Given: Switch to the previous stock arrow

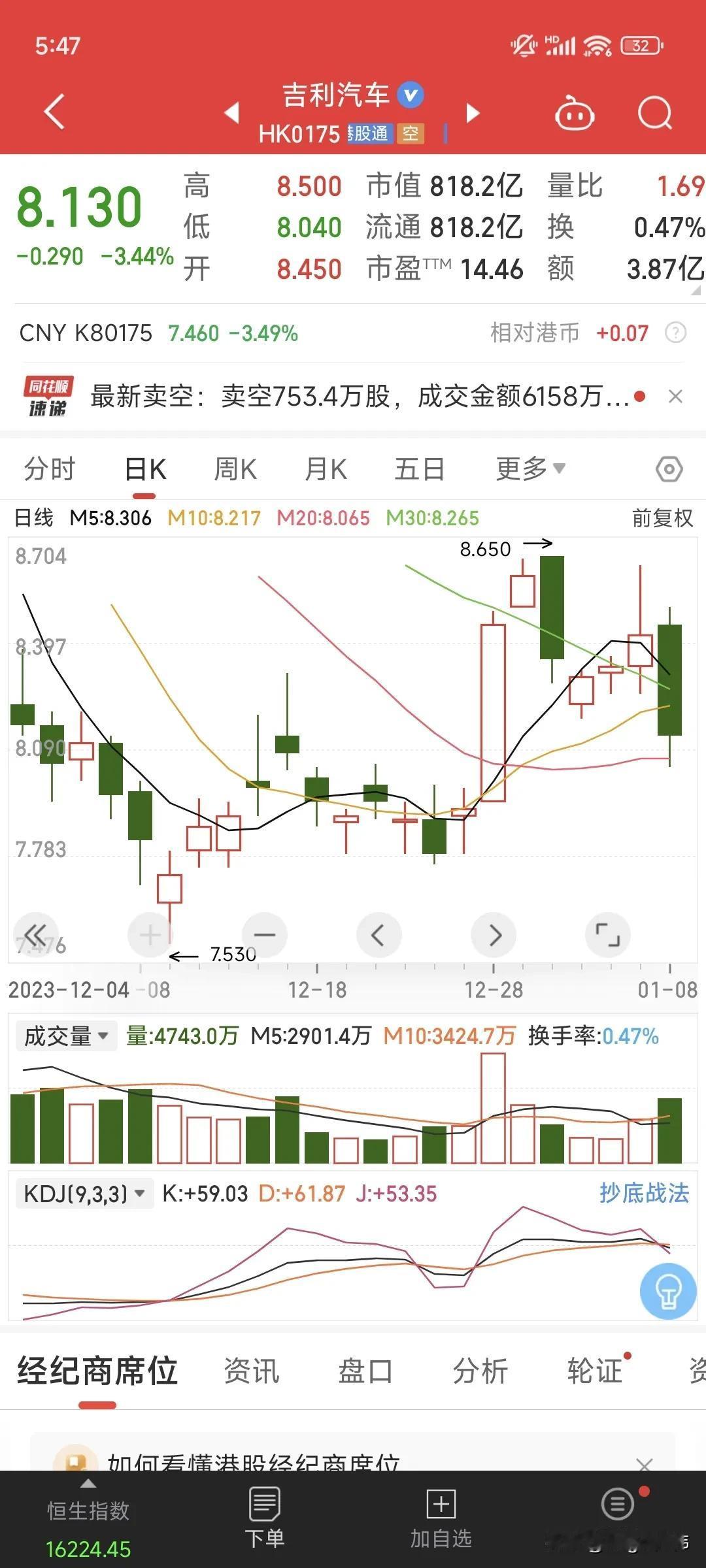Looking at the screenshot, I should pyautogui.click(x=231, y=112).
